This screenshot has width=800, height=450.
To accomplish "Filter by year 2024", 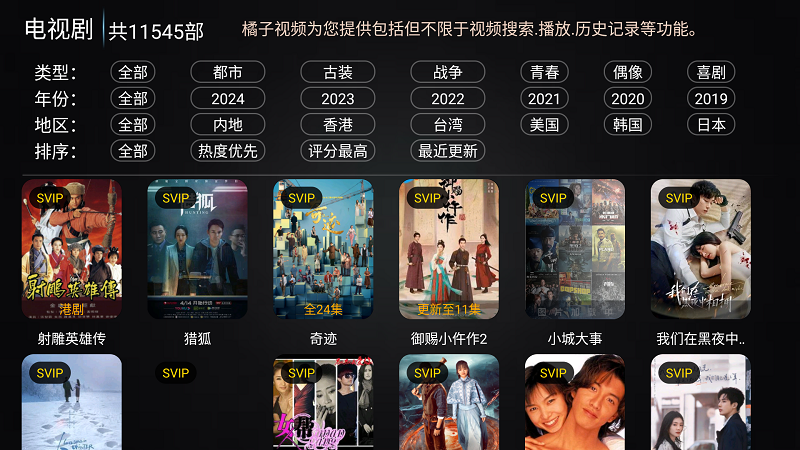I will pyautogui.click(x=228, y=99).
